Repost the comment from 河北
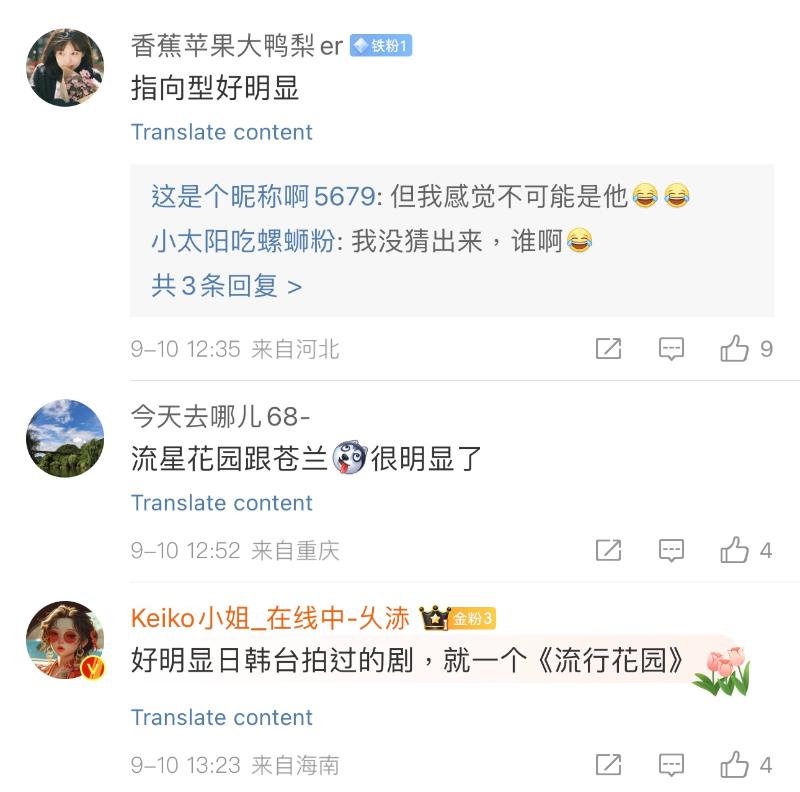This screenshot has height=792, width=800. point(608,349)
